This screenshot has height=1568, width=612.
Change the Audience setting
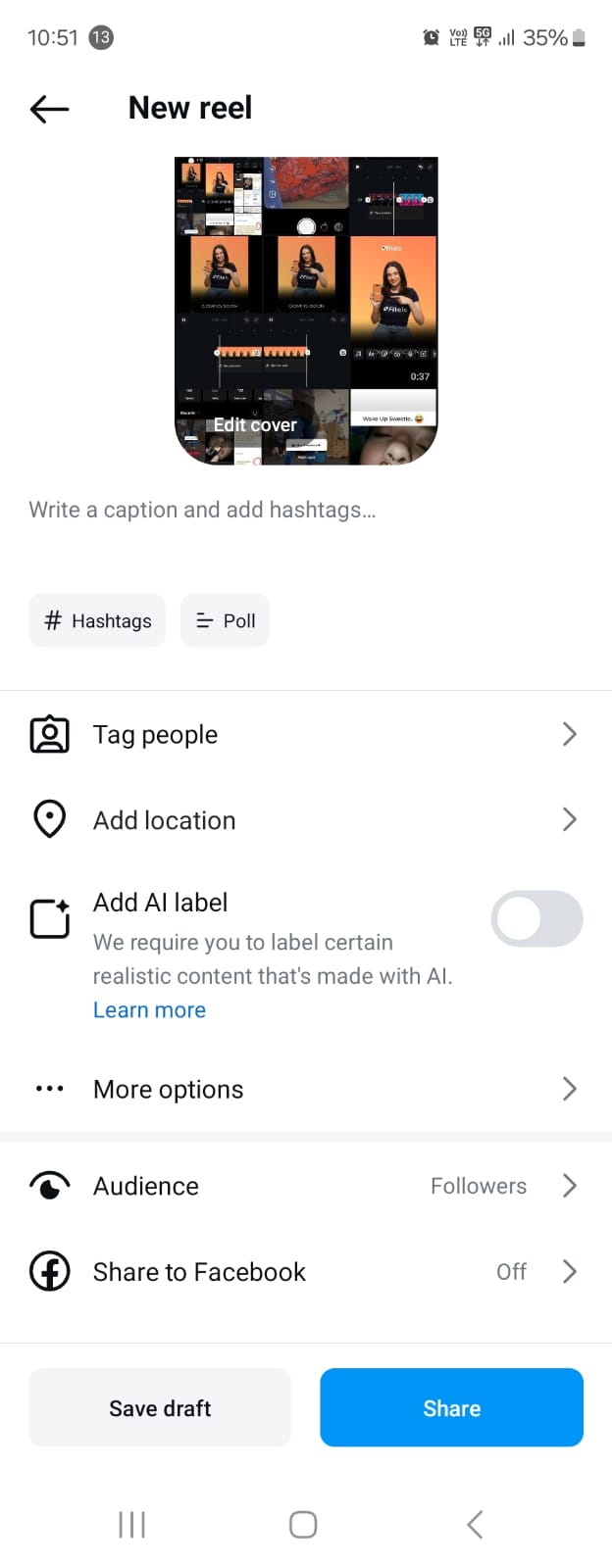(x=305, y=1186)
